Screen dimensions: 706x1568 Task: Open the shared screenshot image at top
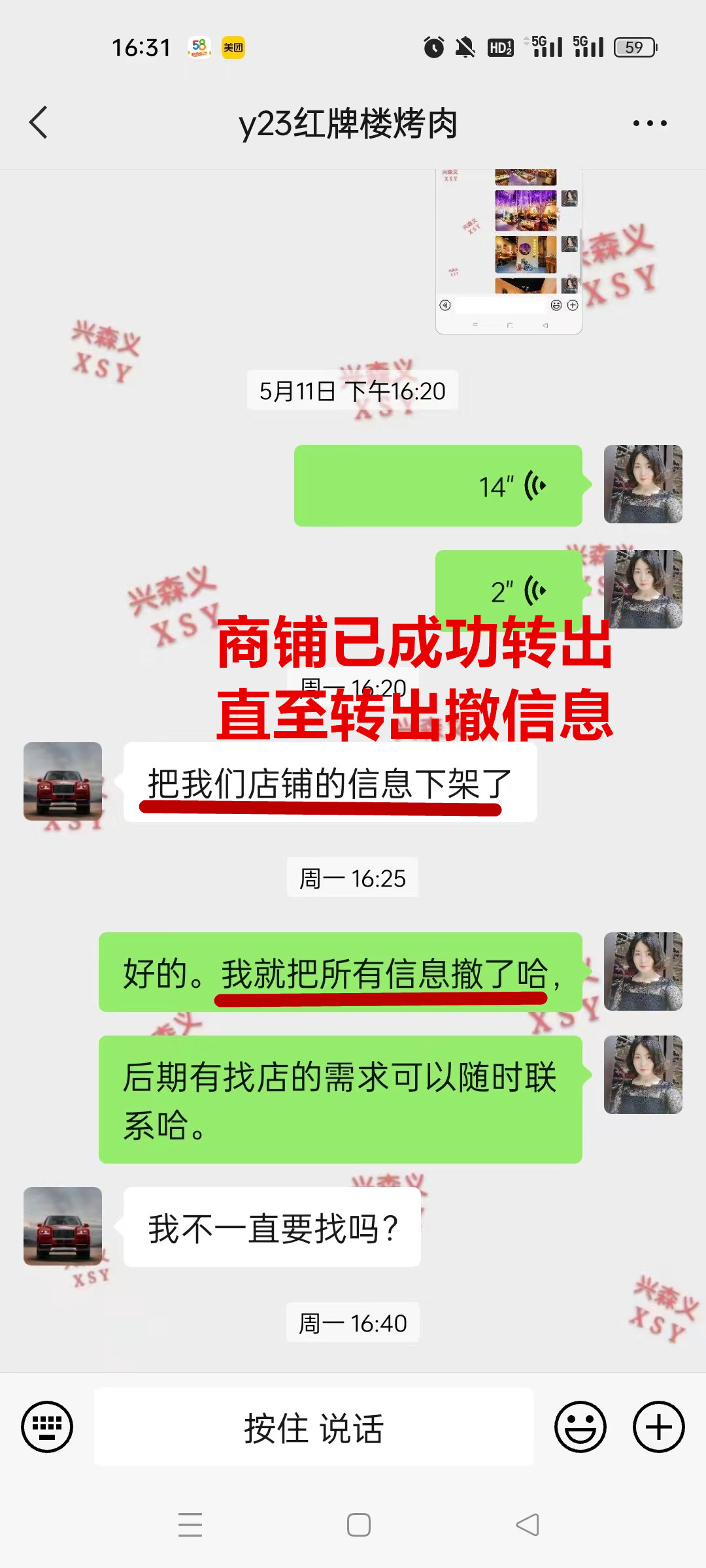pos(509,252)
